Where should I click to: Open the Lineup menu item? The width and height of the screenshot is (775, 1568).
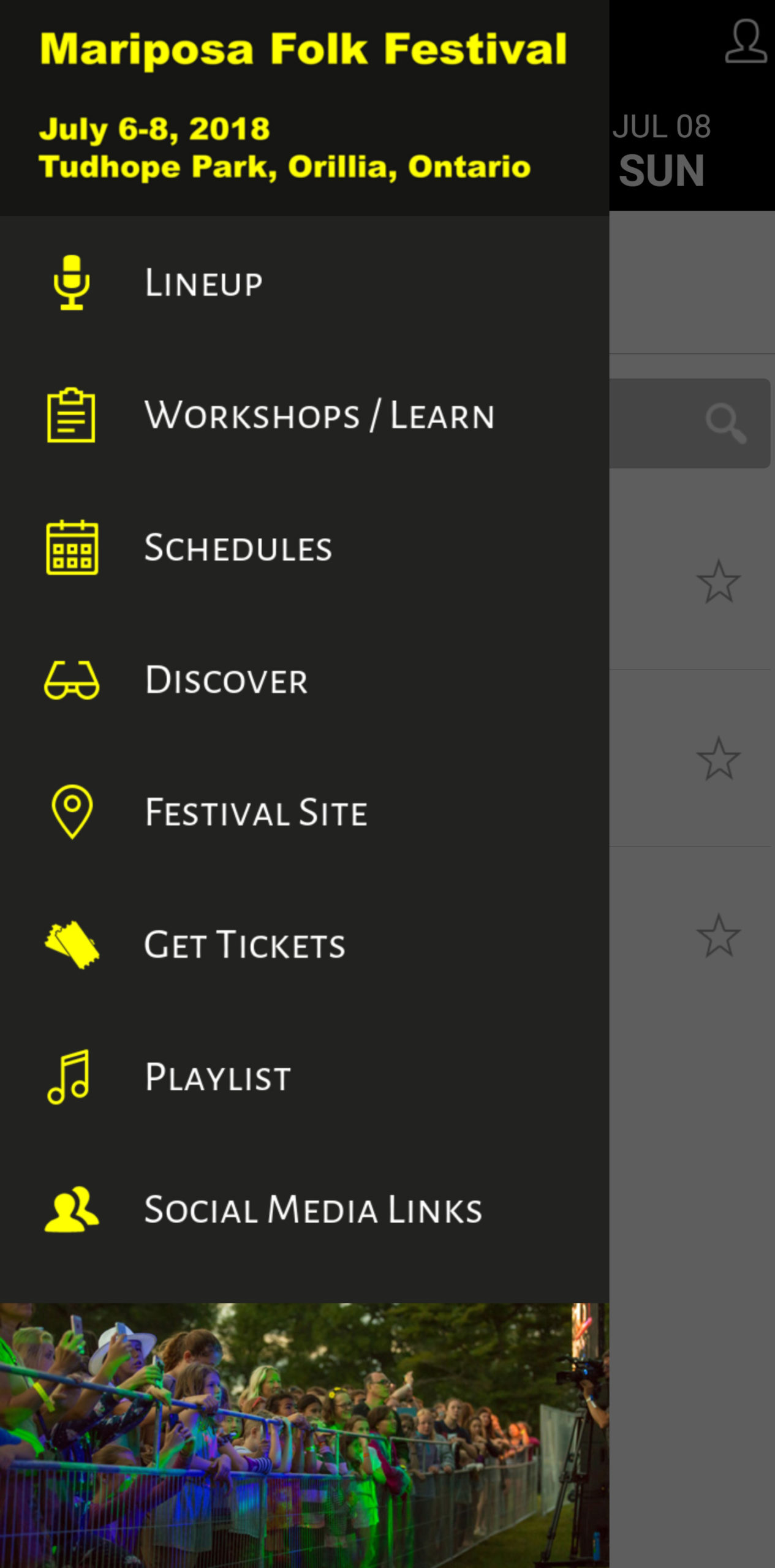pyautogui.click(x=204, y=283)
